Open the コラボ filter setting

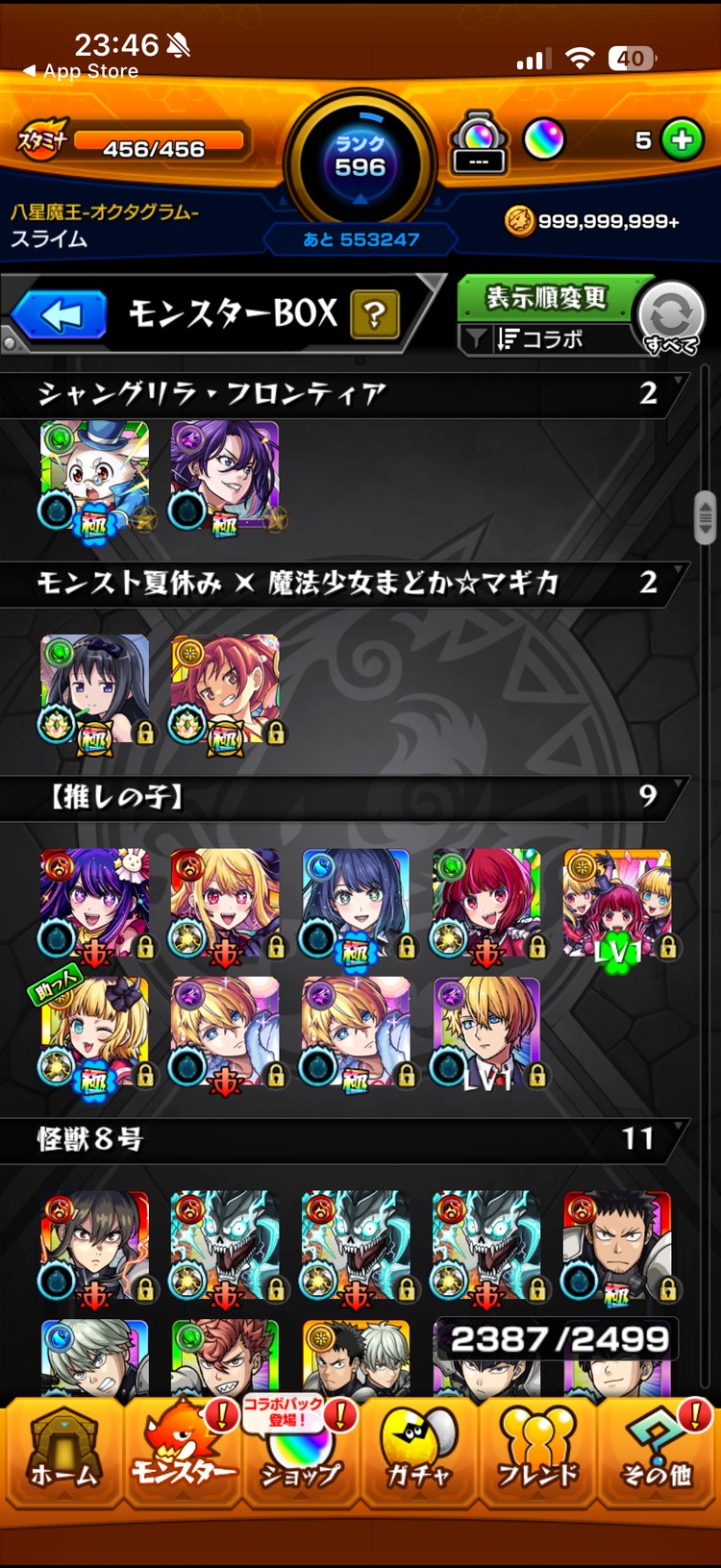point(543,339)
